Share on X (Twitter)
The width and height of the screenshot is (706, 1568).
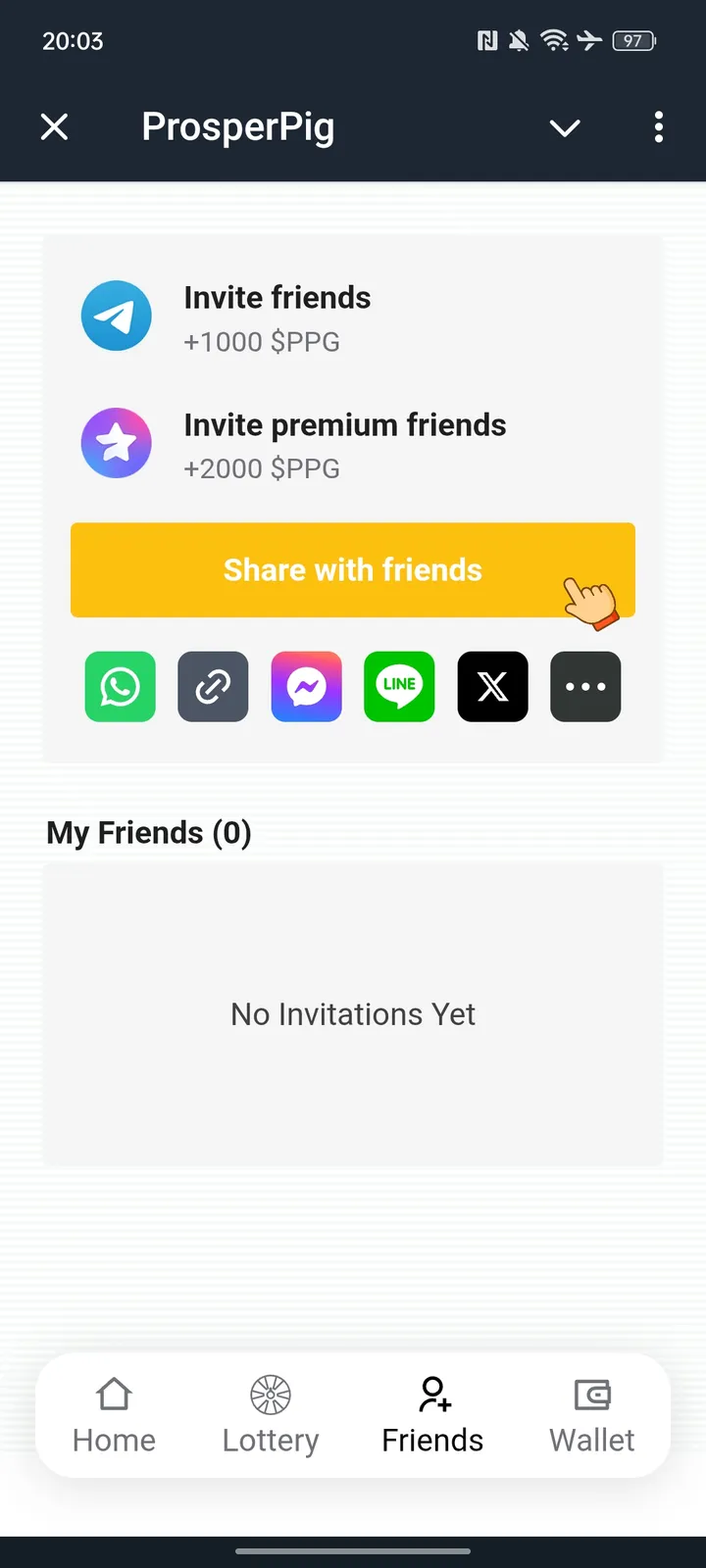[x=492, y=687]
